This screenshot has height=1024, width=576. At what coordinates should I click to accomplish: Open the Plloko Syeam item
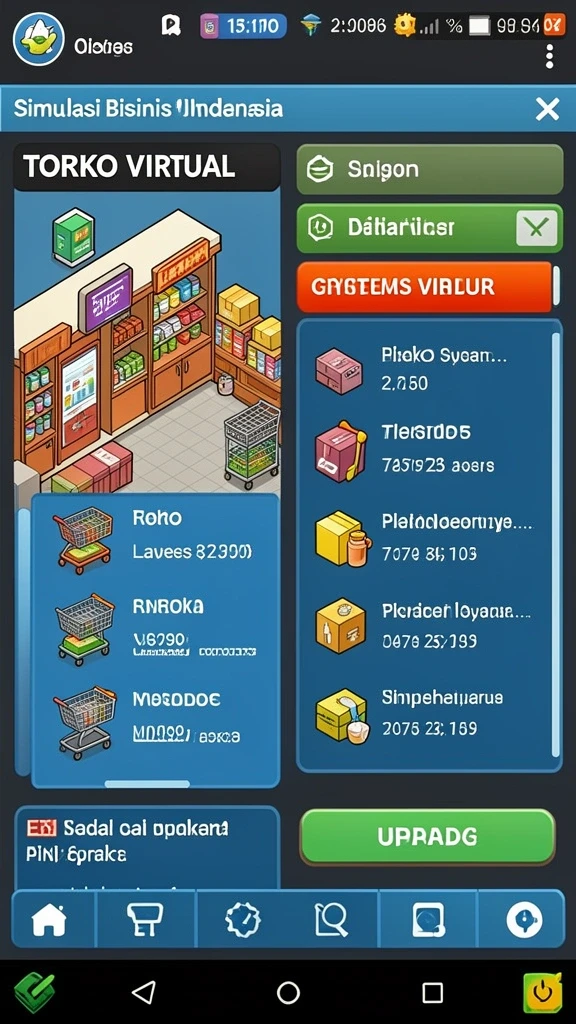point(426,370)
